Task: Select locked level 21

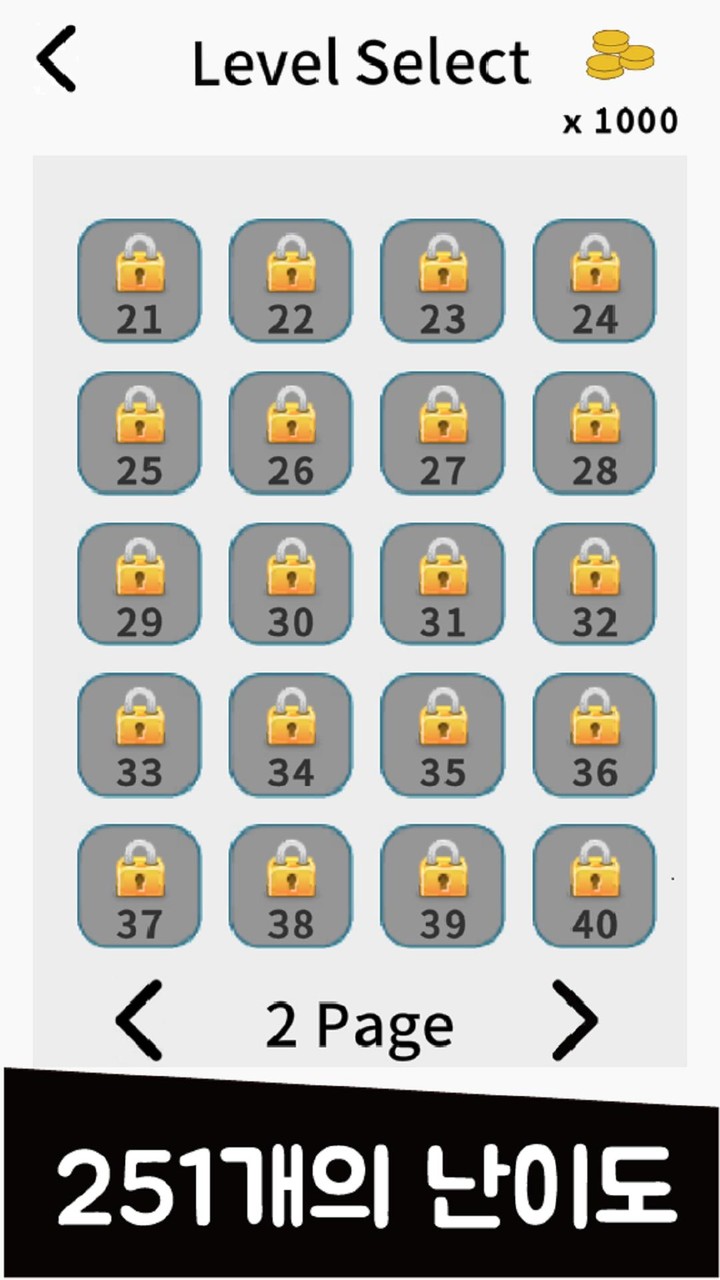Action: pos(139,281)
